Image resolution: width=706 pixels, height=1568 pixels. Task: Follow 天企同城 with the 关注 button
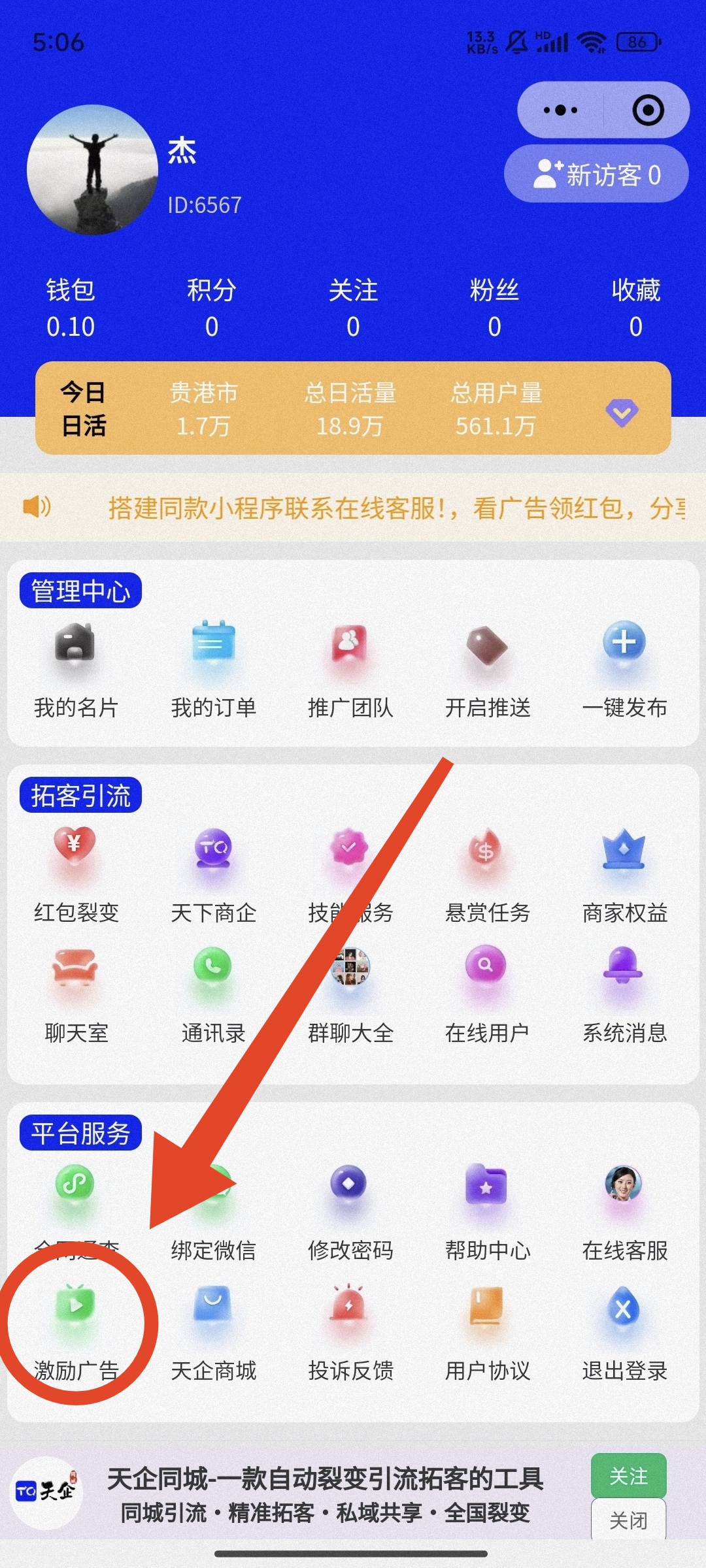click(x=628, y=1476)
